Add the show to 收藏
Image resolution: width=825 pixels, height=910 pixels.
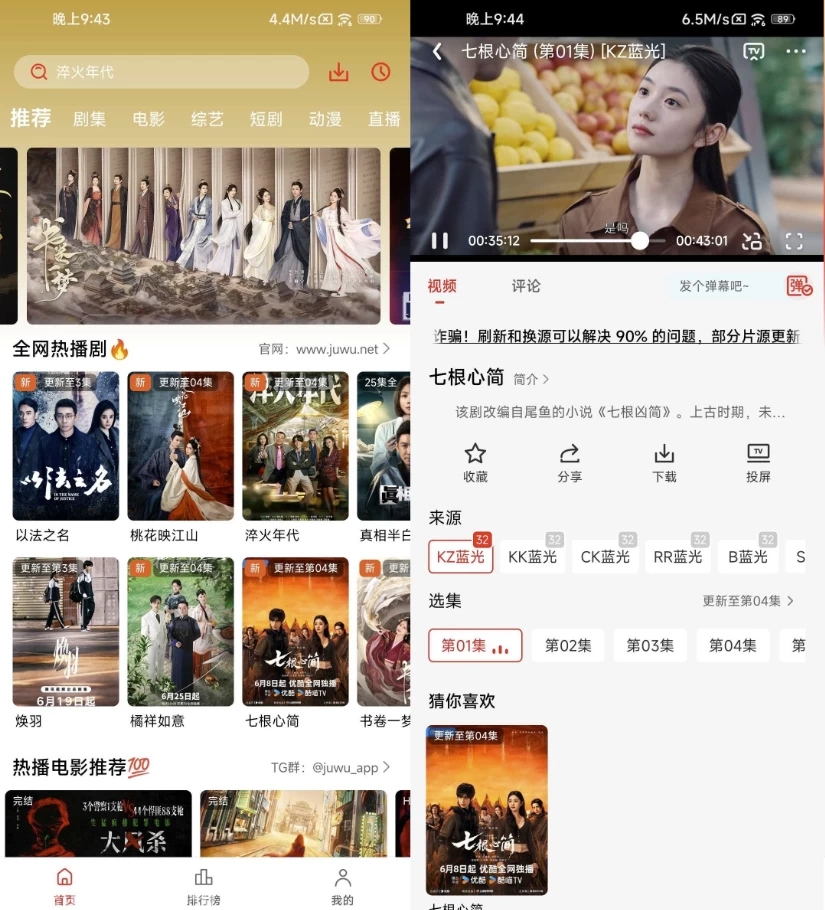tap(475, 463)
